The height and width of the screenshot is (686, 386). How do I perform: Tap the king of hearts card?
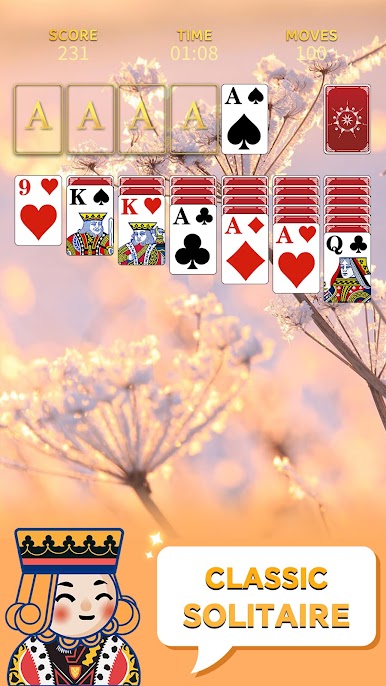141,230
